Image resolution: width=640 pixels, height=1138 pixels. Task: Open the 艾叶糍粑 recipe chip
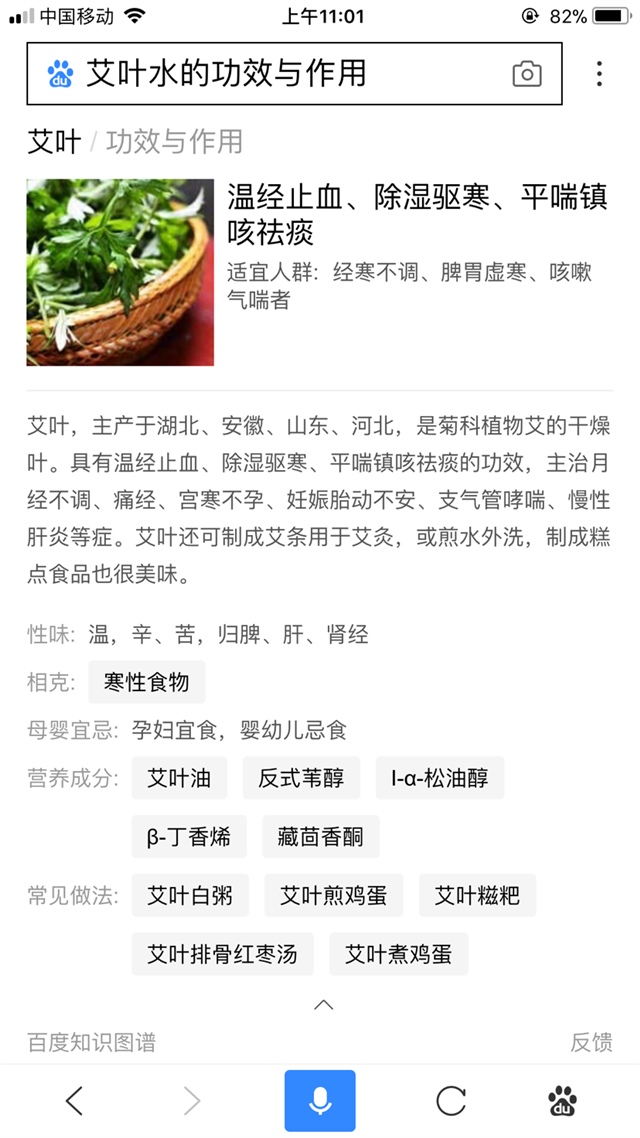point(477,895)
